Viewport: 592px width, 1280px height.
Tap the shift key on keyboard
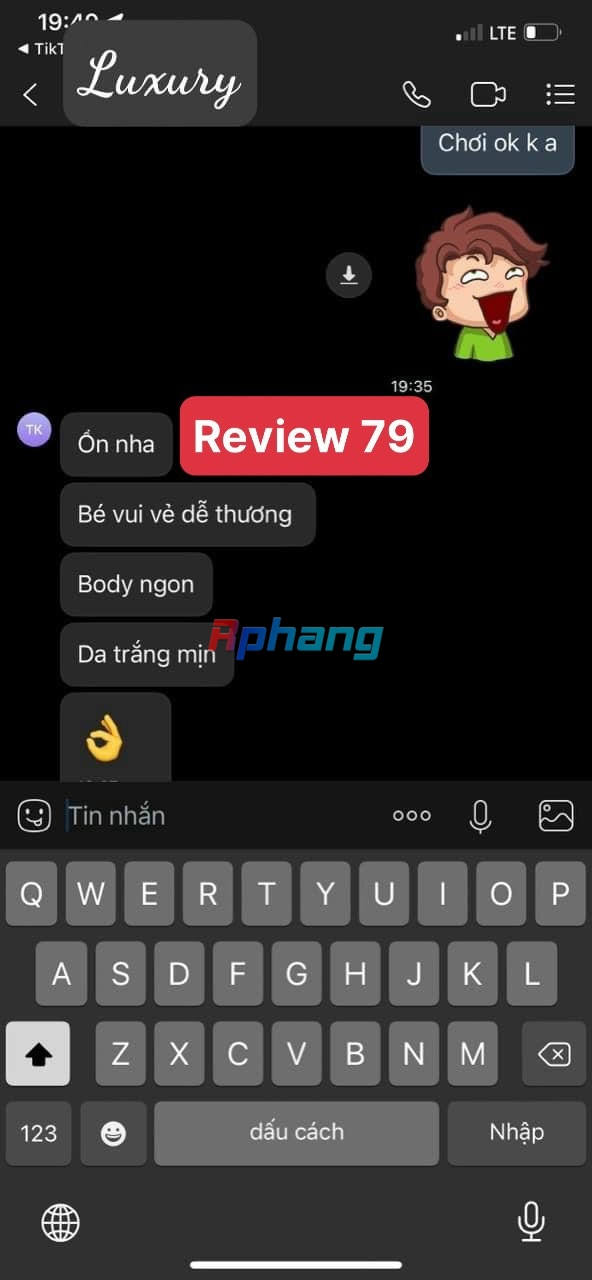point(38,1053)
